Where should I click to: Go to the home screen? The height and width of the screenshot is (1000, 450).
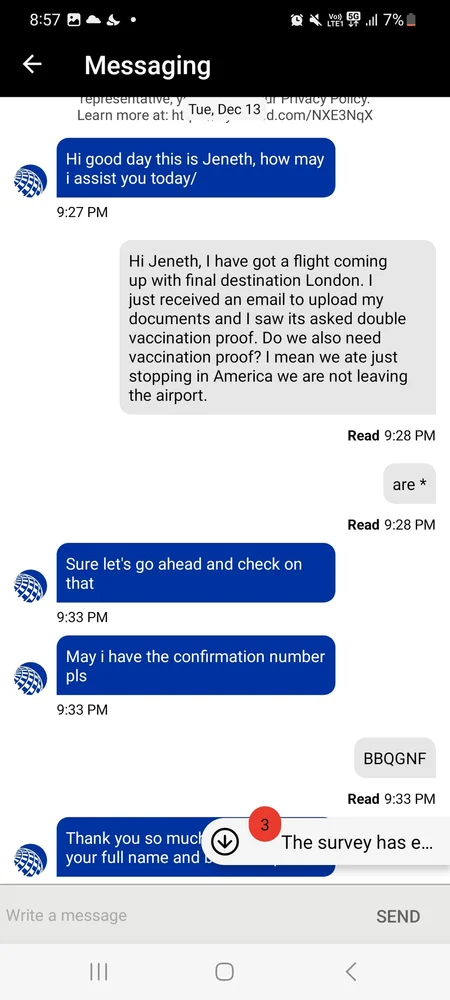224,971
